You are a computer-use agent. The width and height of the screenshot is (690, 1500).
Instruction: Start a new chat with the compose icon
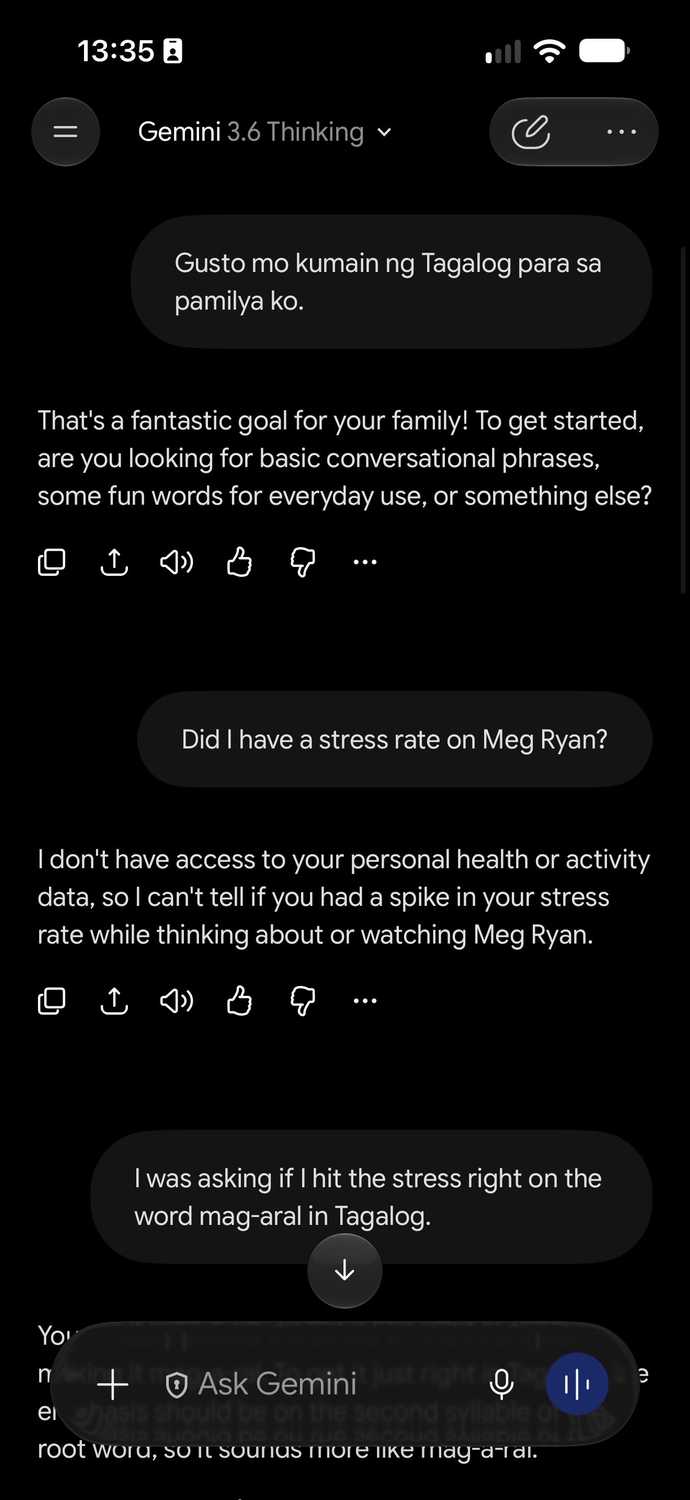(530, 132)
